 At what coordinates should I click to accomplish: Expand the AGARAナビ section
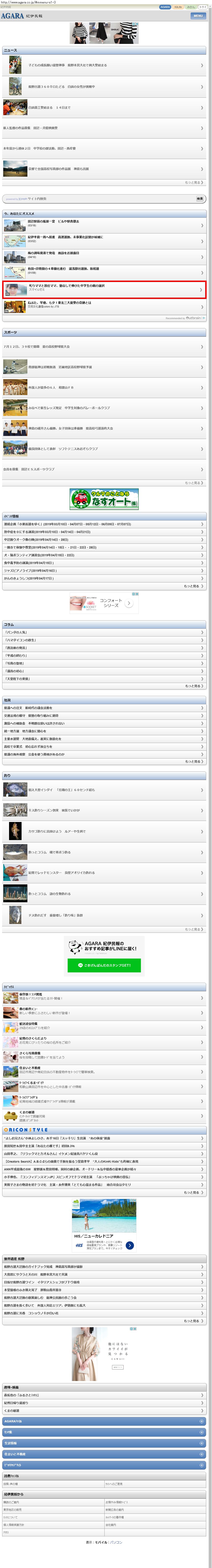(104, 1421)
